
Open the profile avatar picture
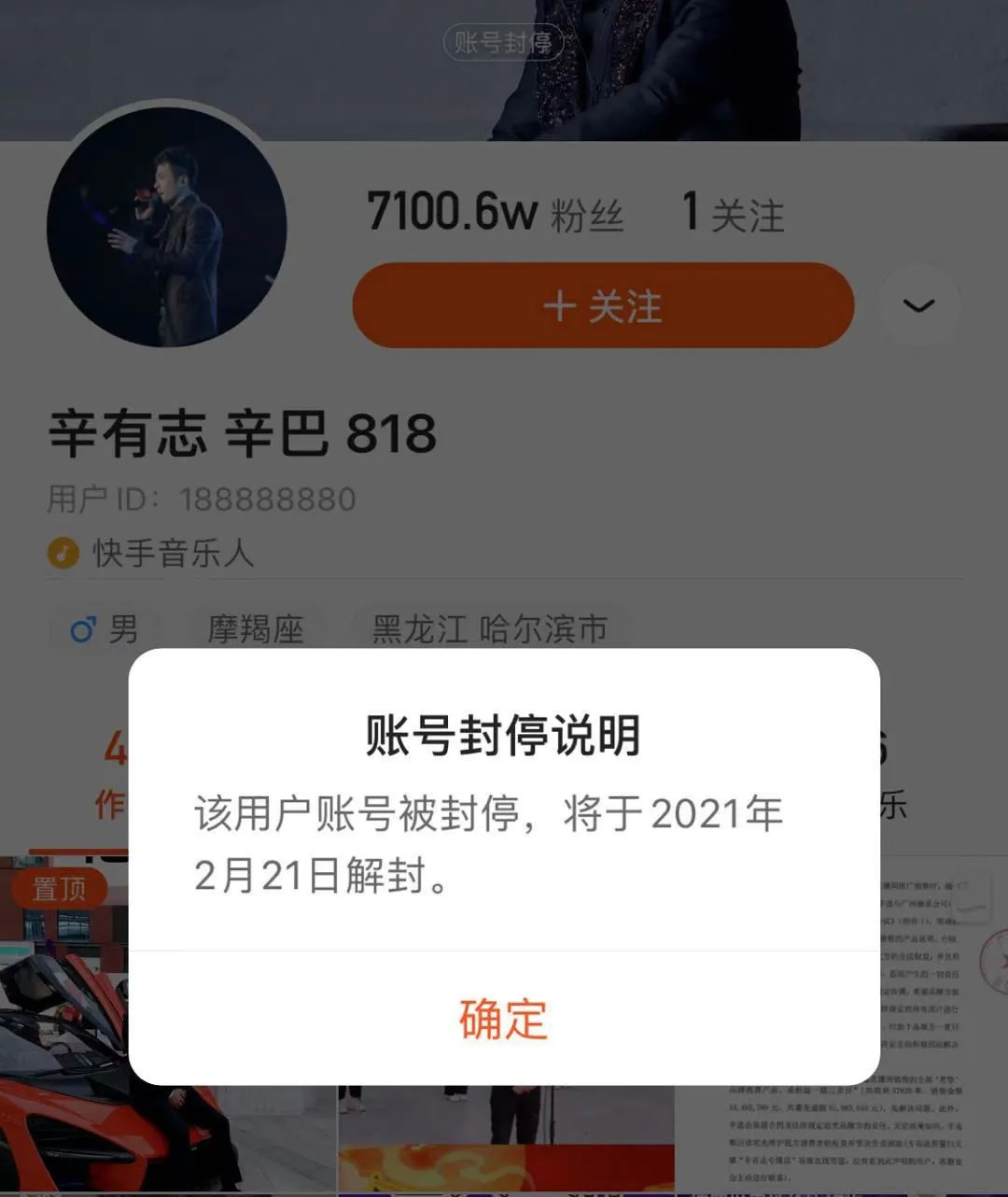coord(167,228)
